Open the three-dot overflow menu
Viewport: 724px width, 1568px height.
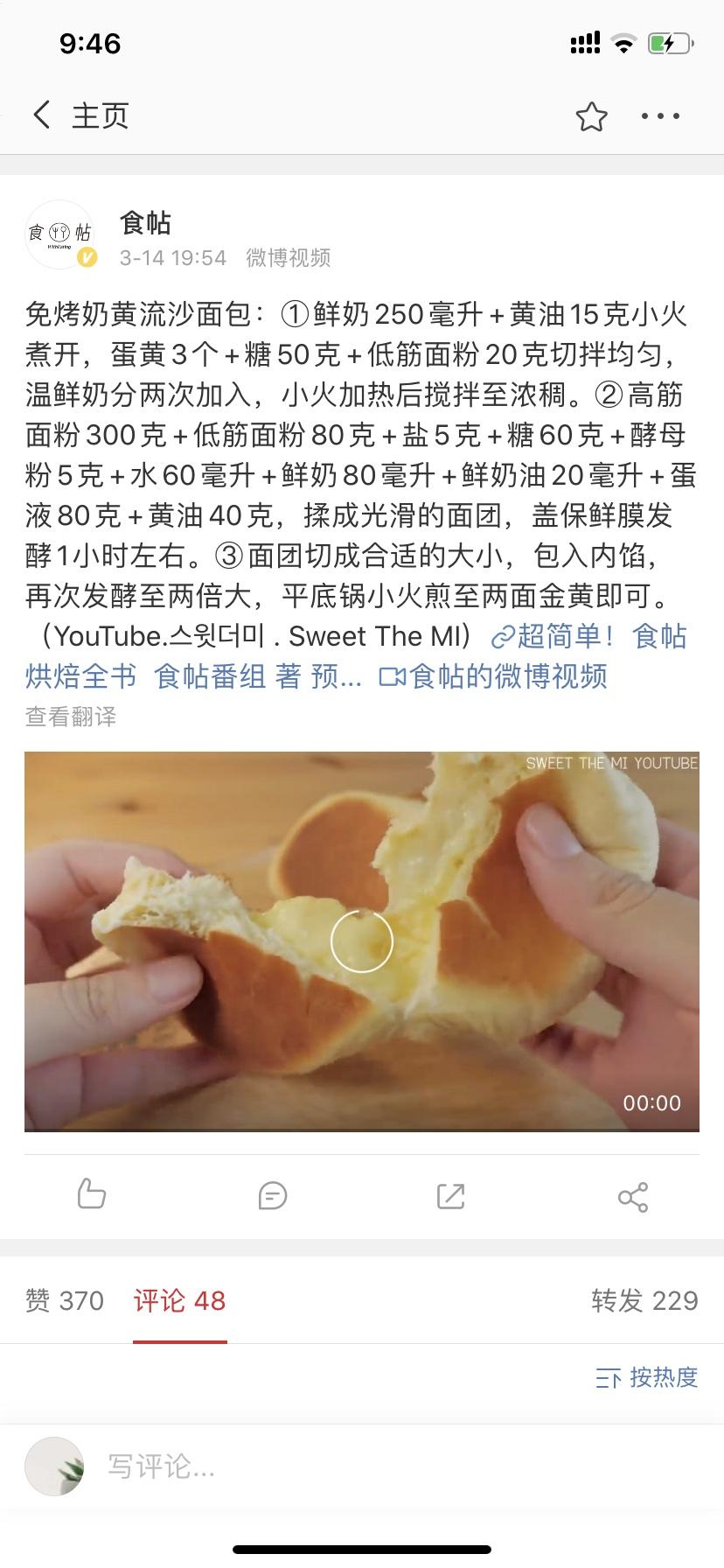click(x=660, y=115)
